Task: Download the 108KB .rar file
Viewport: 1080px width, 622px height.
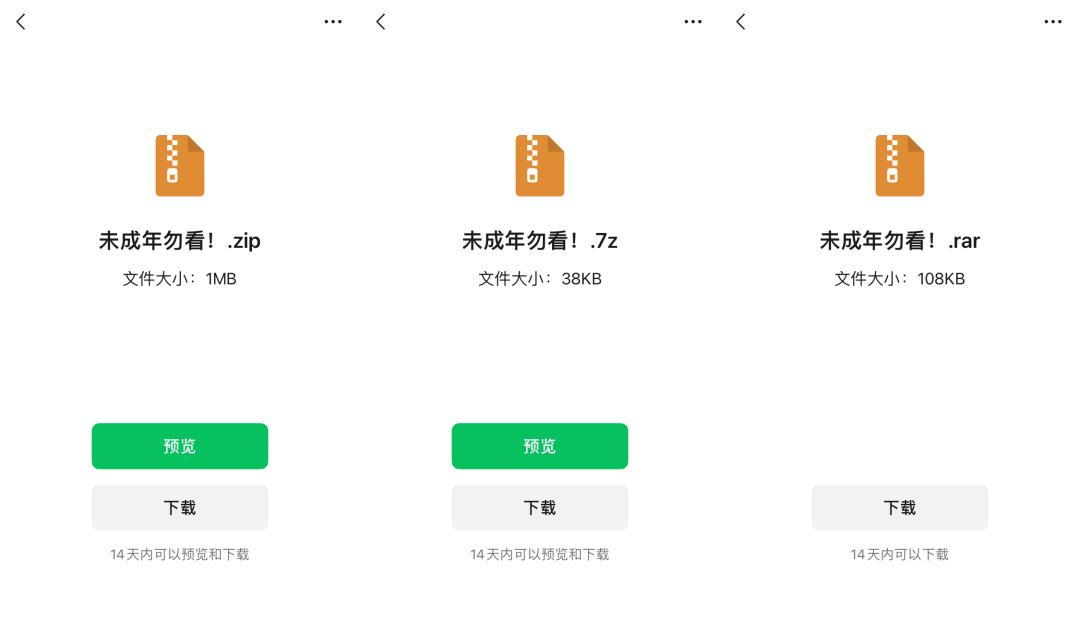Action: pyautogui.click(x=900, y=508)
